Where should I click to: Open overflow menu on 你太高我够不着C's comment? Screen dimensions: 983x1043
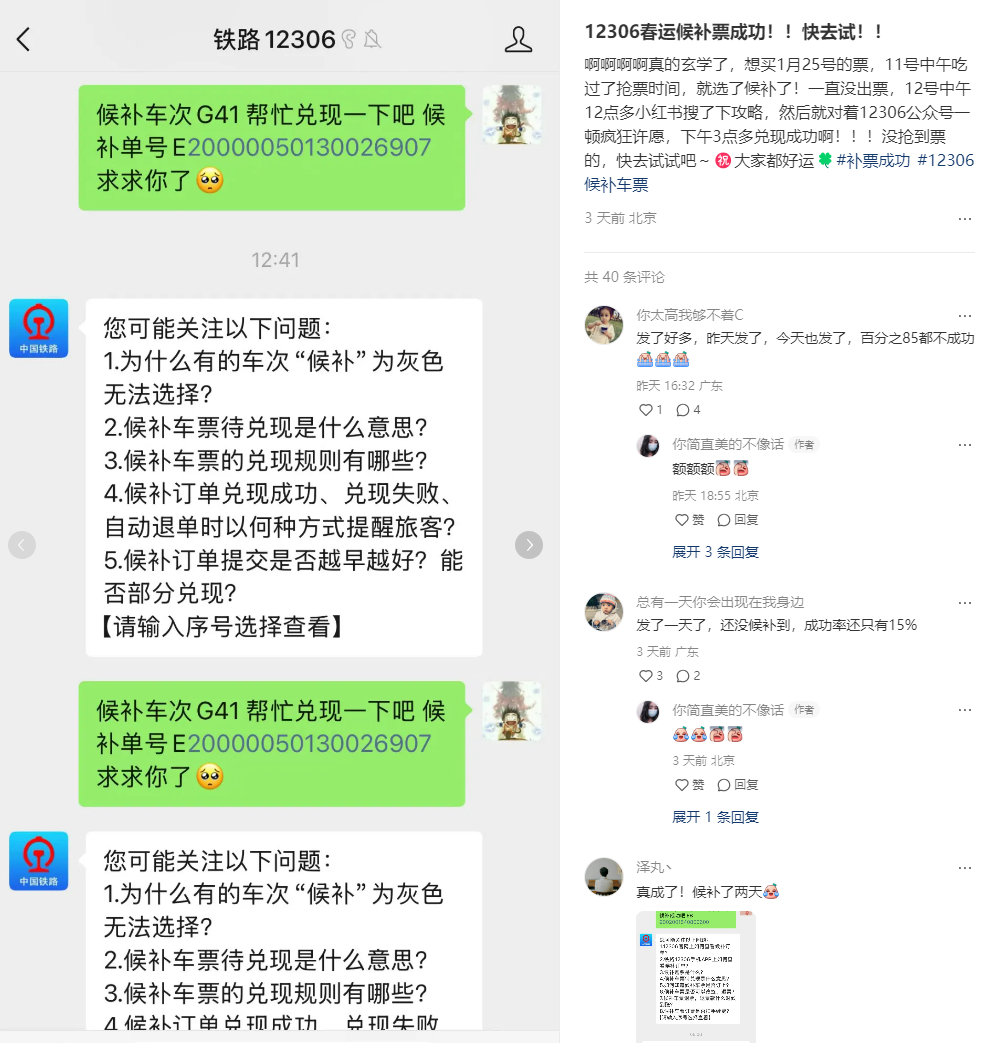(x=964, y=316)
